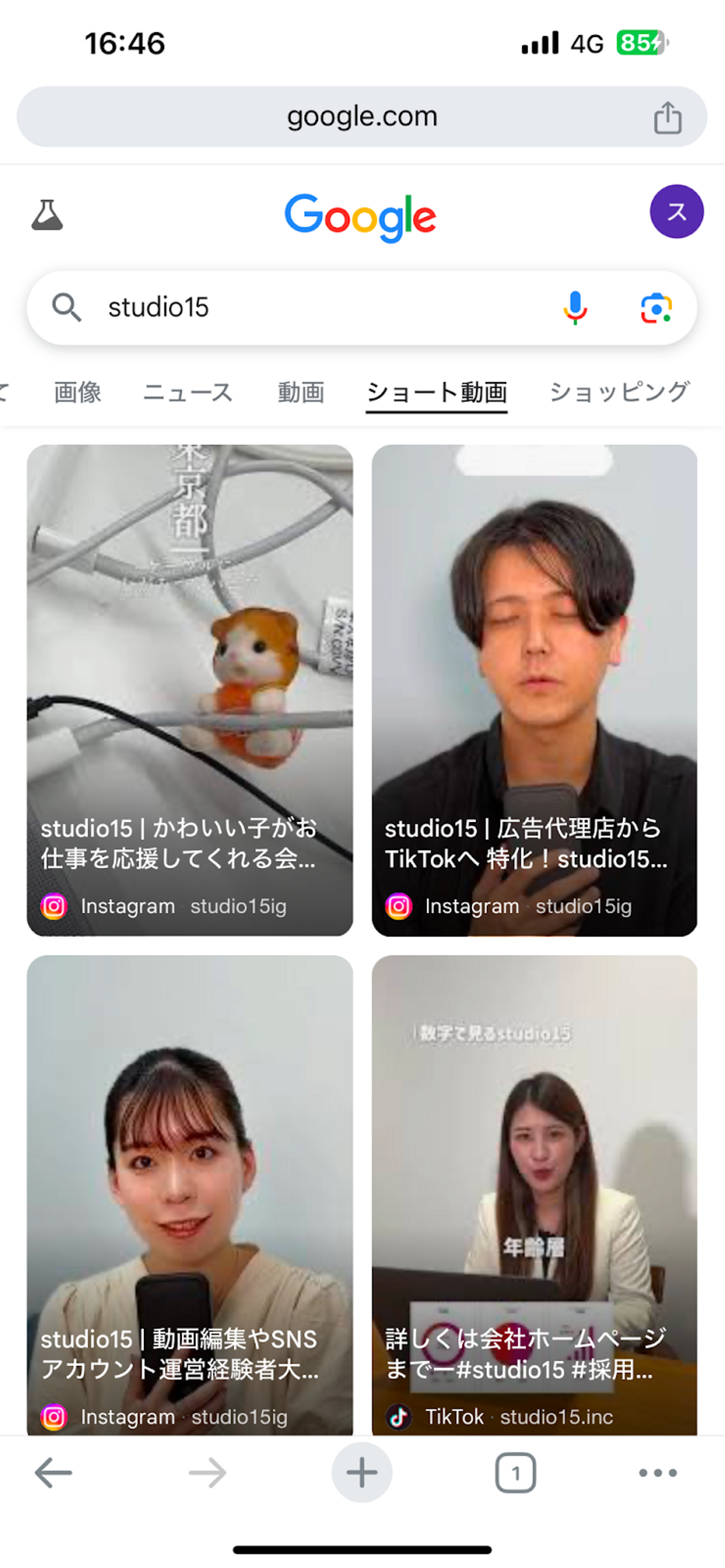
Task: Open the 動画編集やSNSアカウント運営 video
Action: pyautogui.click(x=190, y=1193)
